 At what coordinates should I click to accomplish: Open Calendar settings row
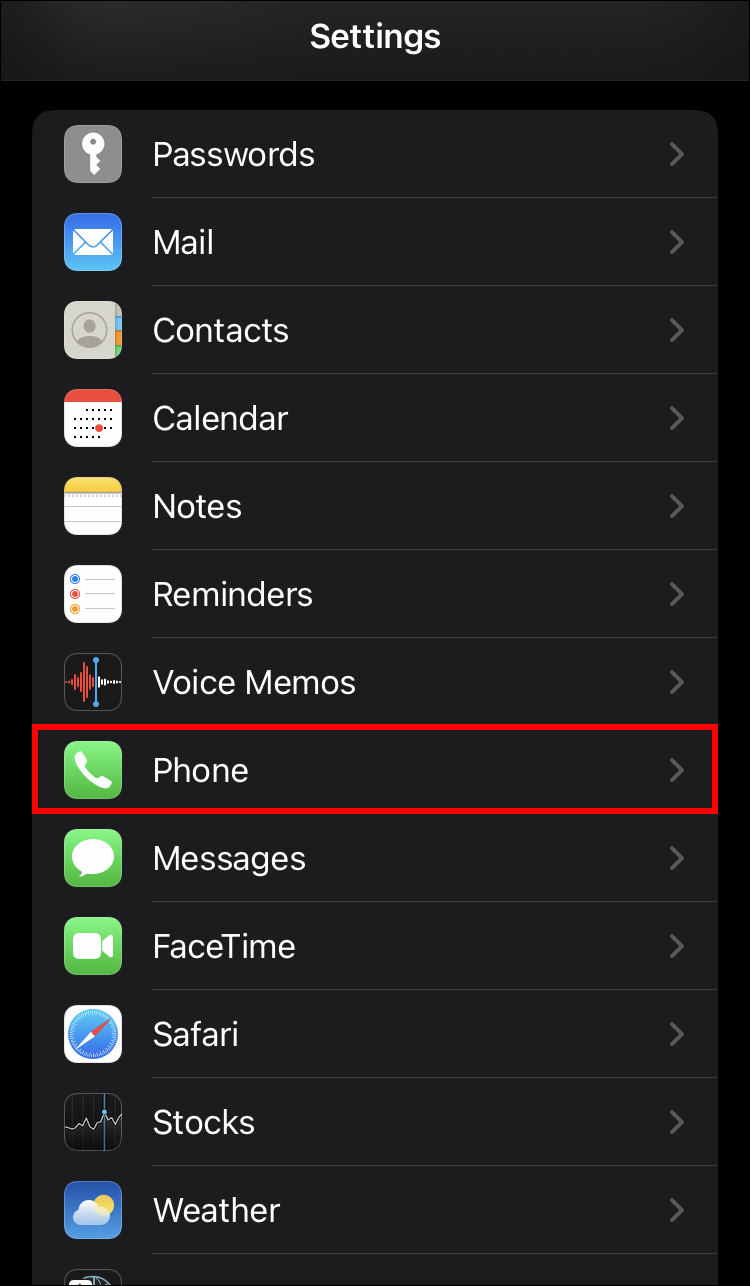click(375, 418)
